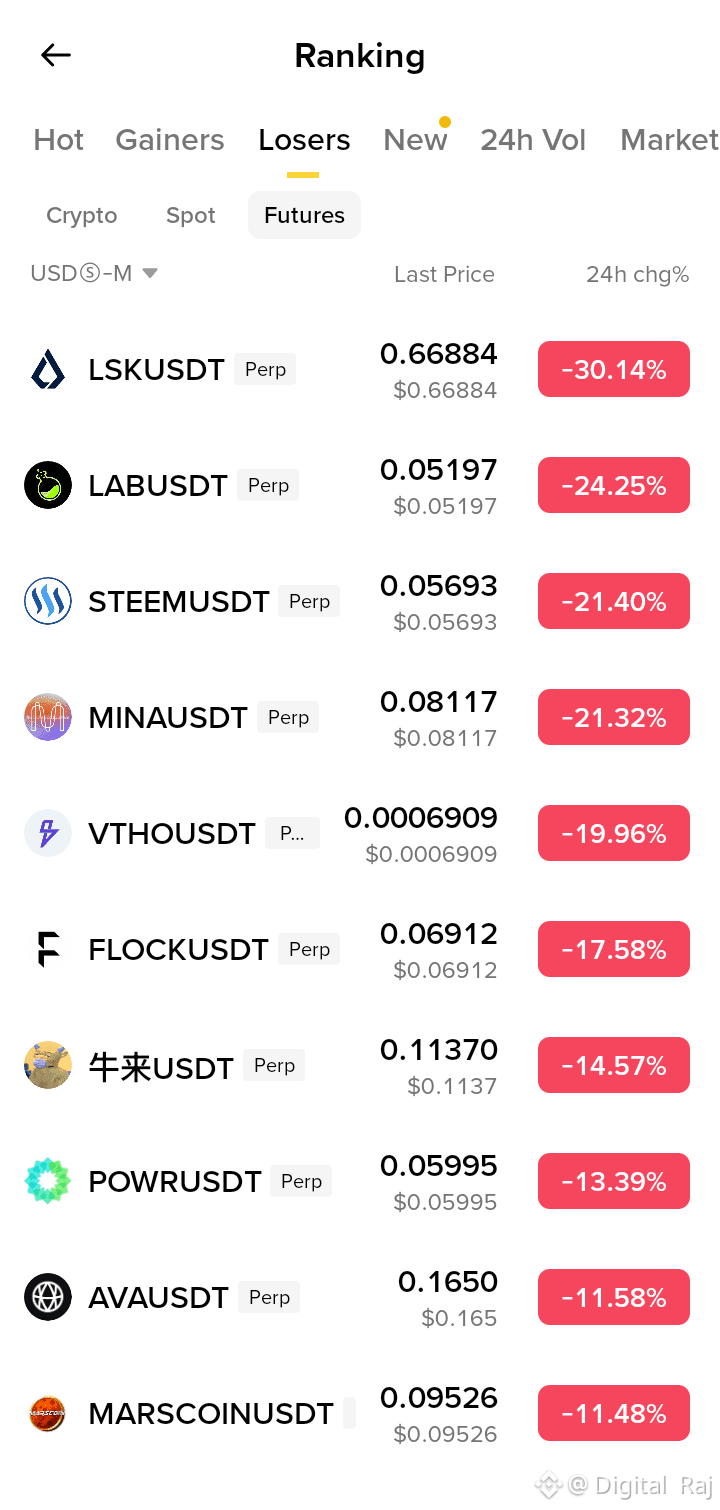This screenshot has height=1510, width=720.
Task: Open the LSKUSDT perpetual contract
Action: (360, 370)
